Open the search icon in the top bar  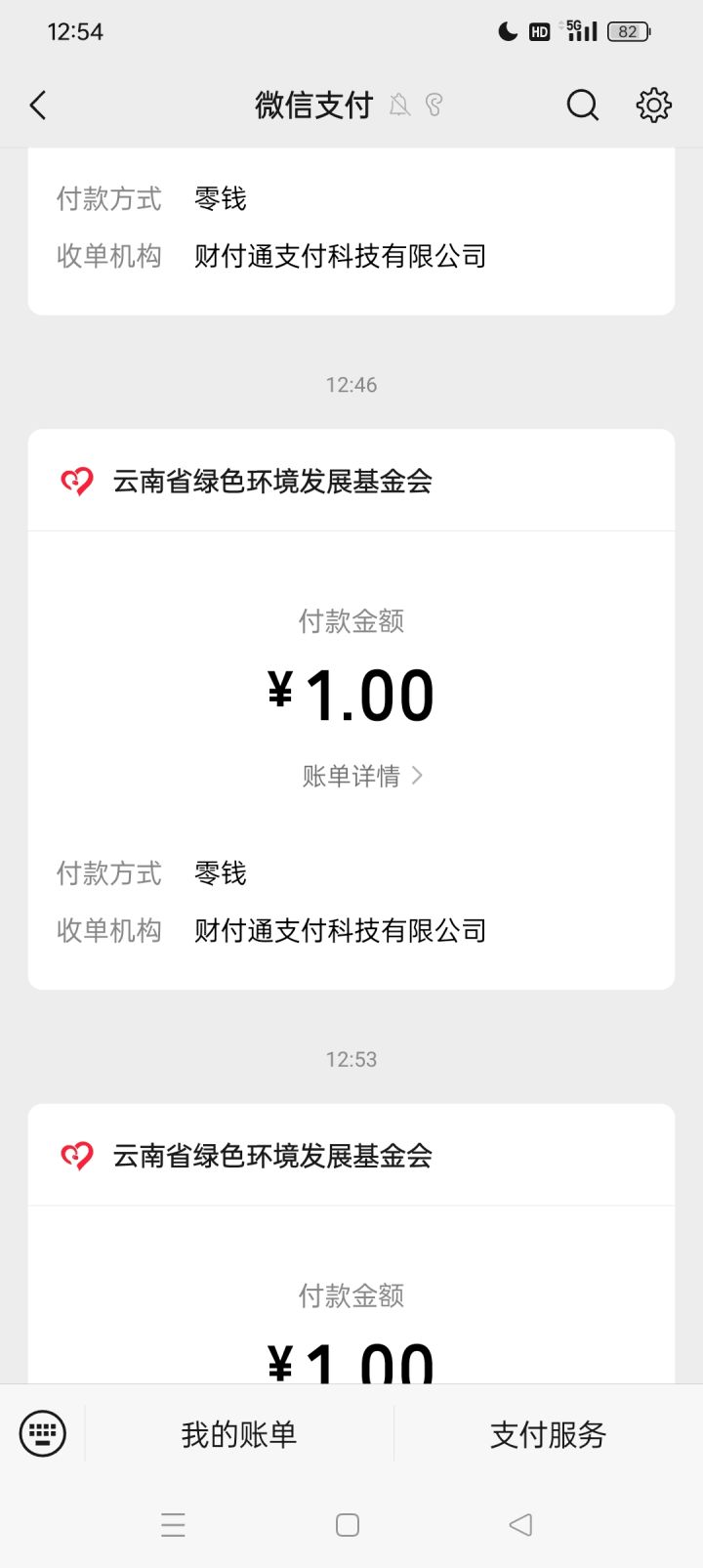582,105
